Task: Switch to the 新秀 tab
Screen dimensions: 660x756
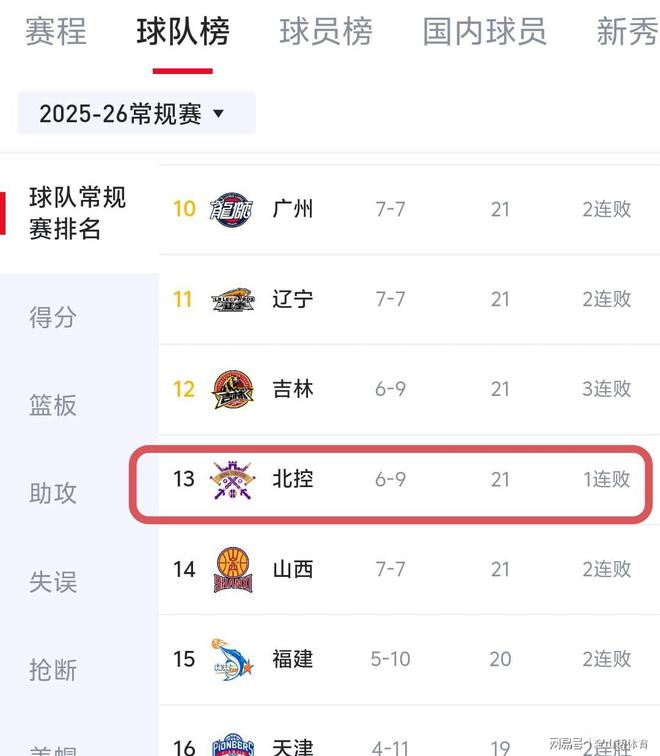Action: (x=627, y=32)
